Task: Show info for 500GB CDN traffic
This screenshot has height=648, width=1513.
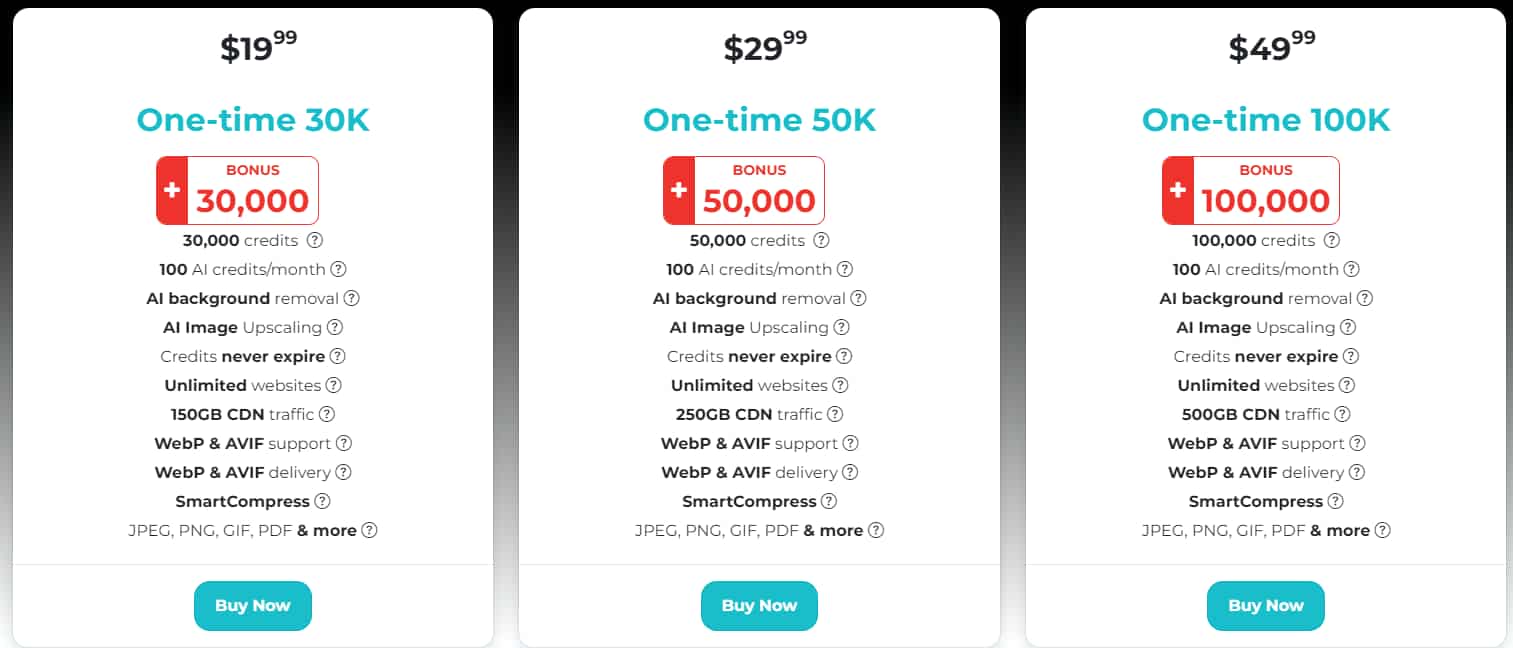Action: 1342,414
